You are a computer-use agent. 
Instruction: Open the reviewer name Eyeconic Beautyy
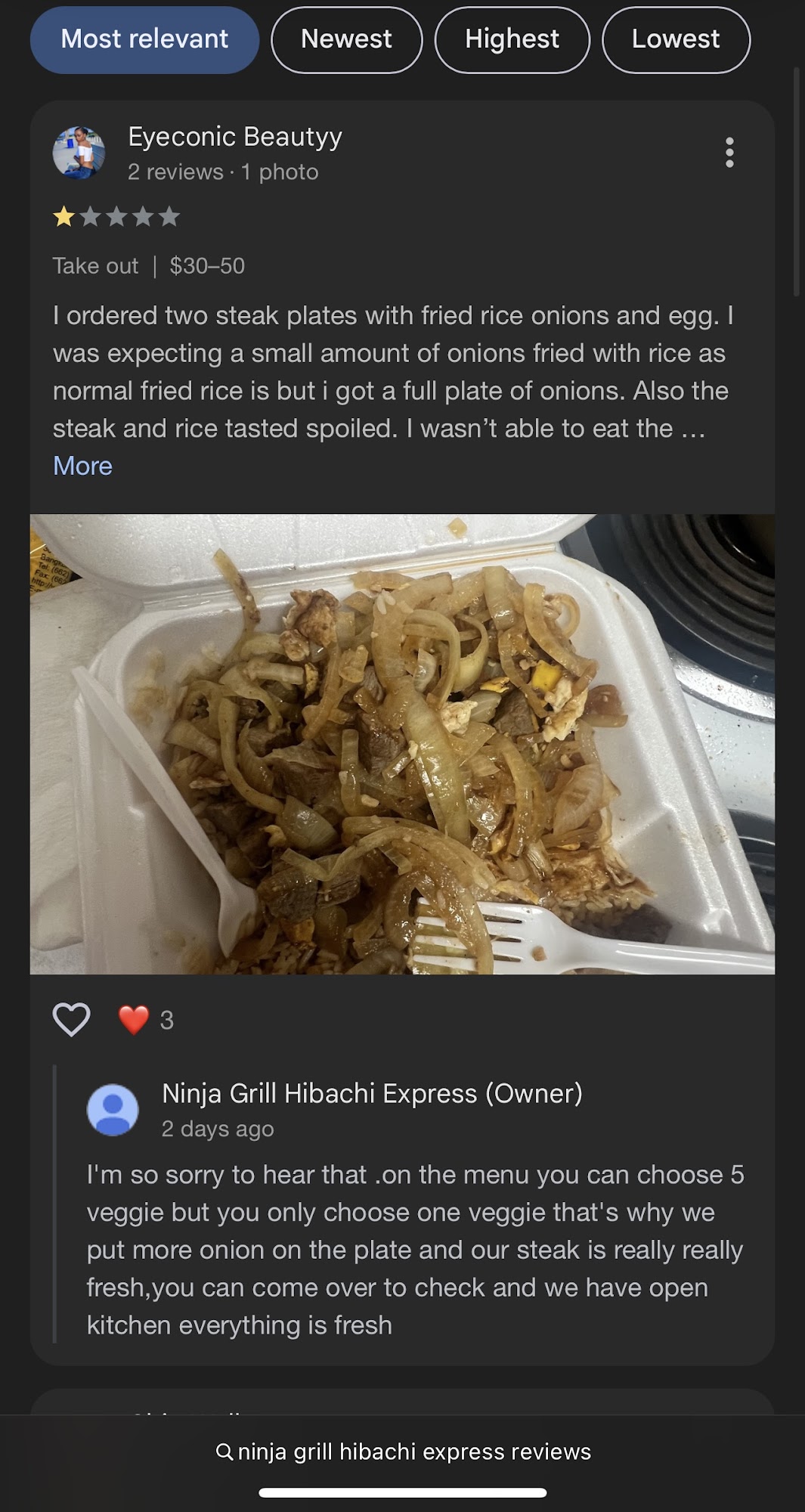point(234,137)
